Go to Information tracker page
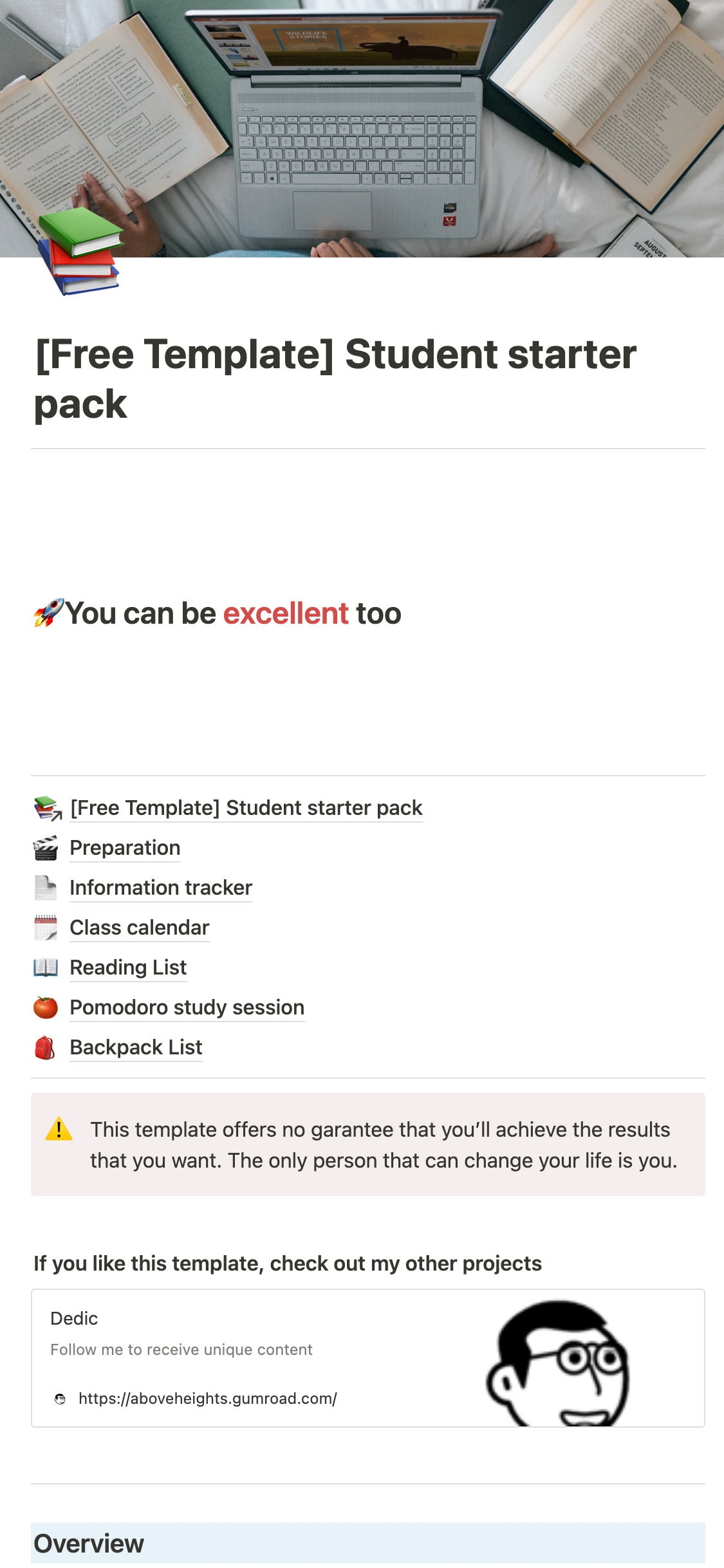This screenshot has height=1568, width=724. click(x=161, y=888)
